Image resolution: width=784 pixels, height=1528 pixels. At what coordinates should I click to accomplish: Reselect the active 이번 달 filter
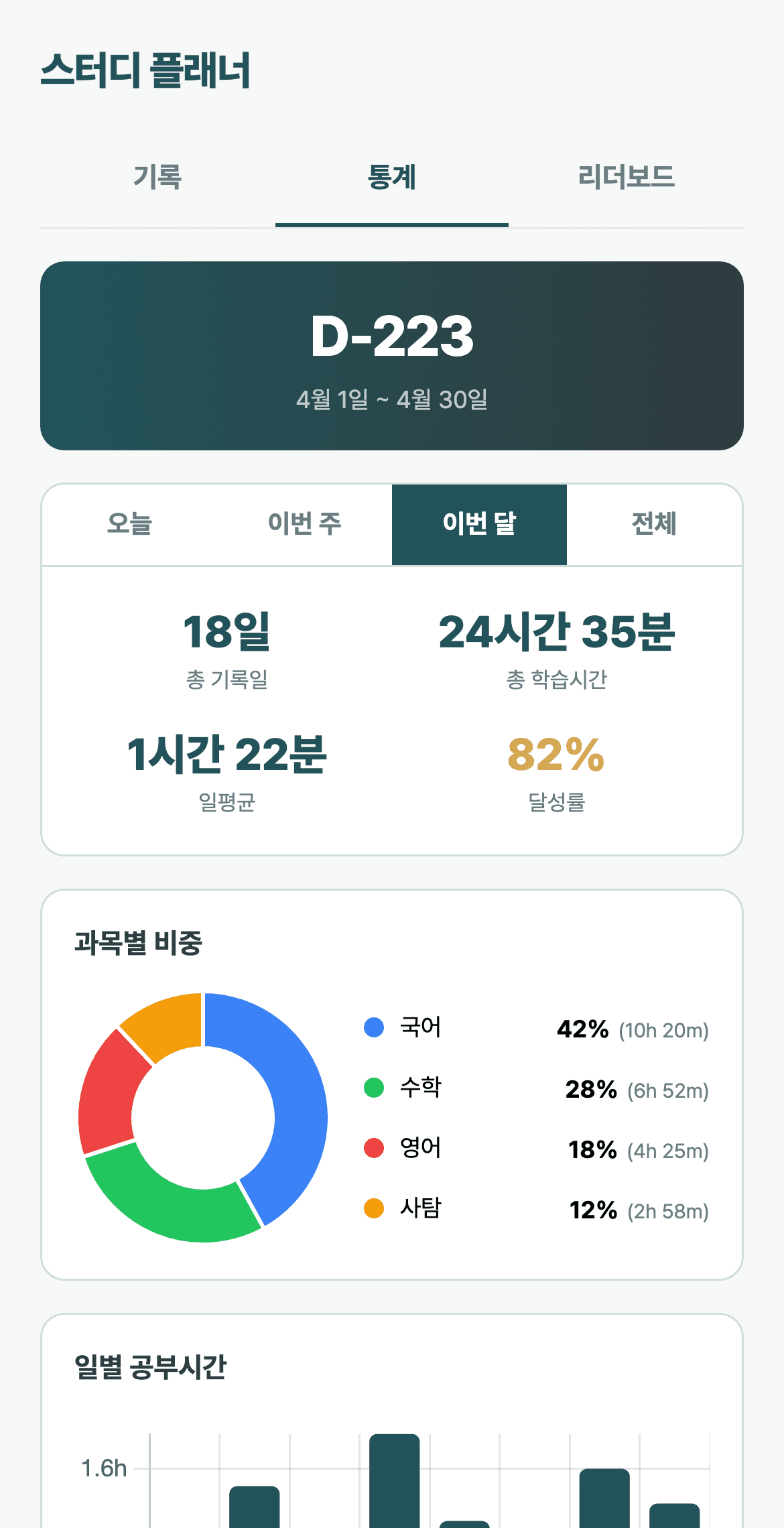(479, 524)
